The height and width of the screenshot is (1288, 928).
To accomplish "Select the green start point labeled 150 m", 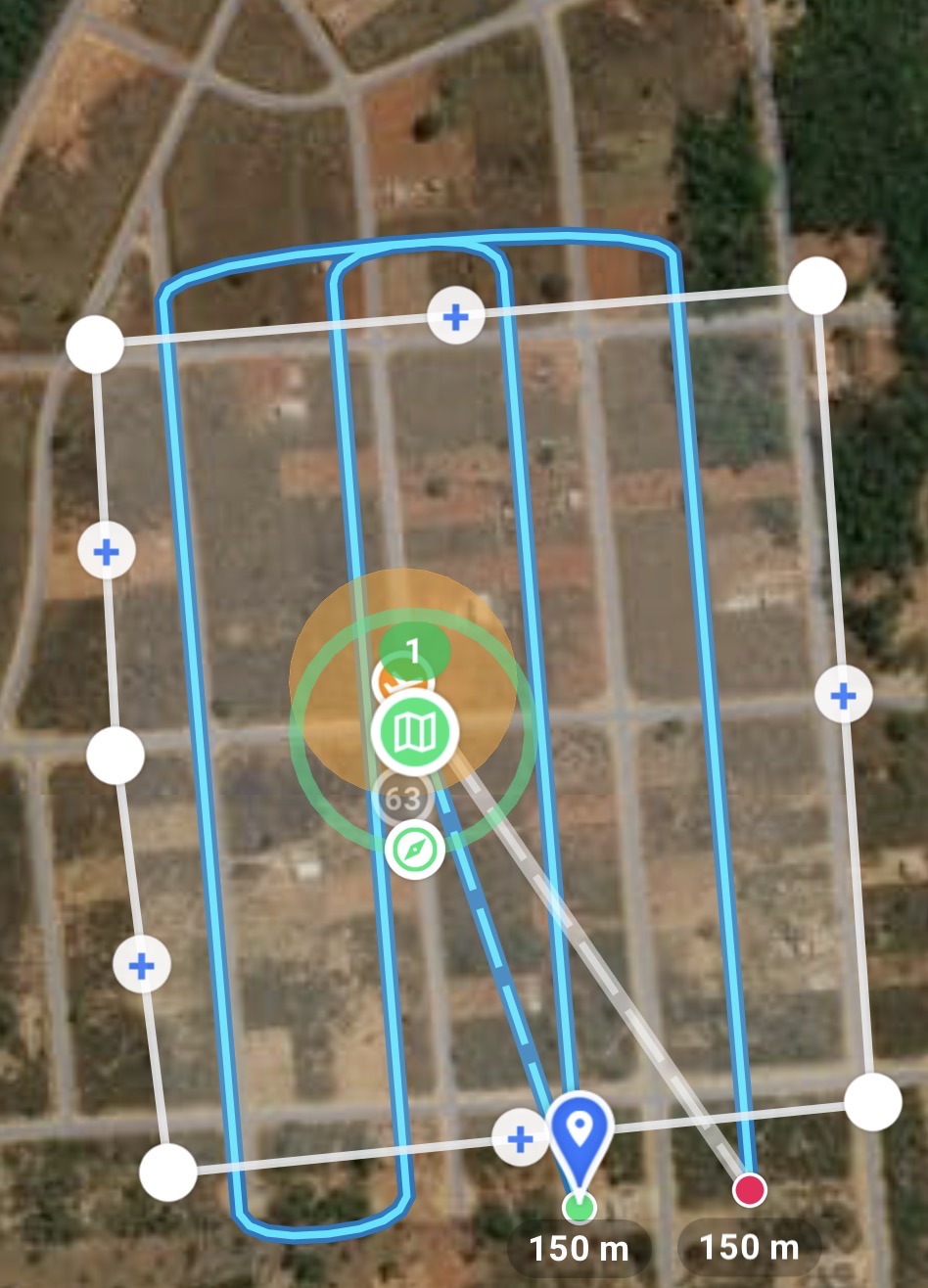I will coord(579,1206).
